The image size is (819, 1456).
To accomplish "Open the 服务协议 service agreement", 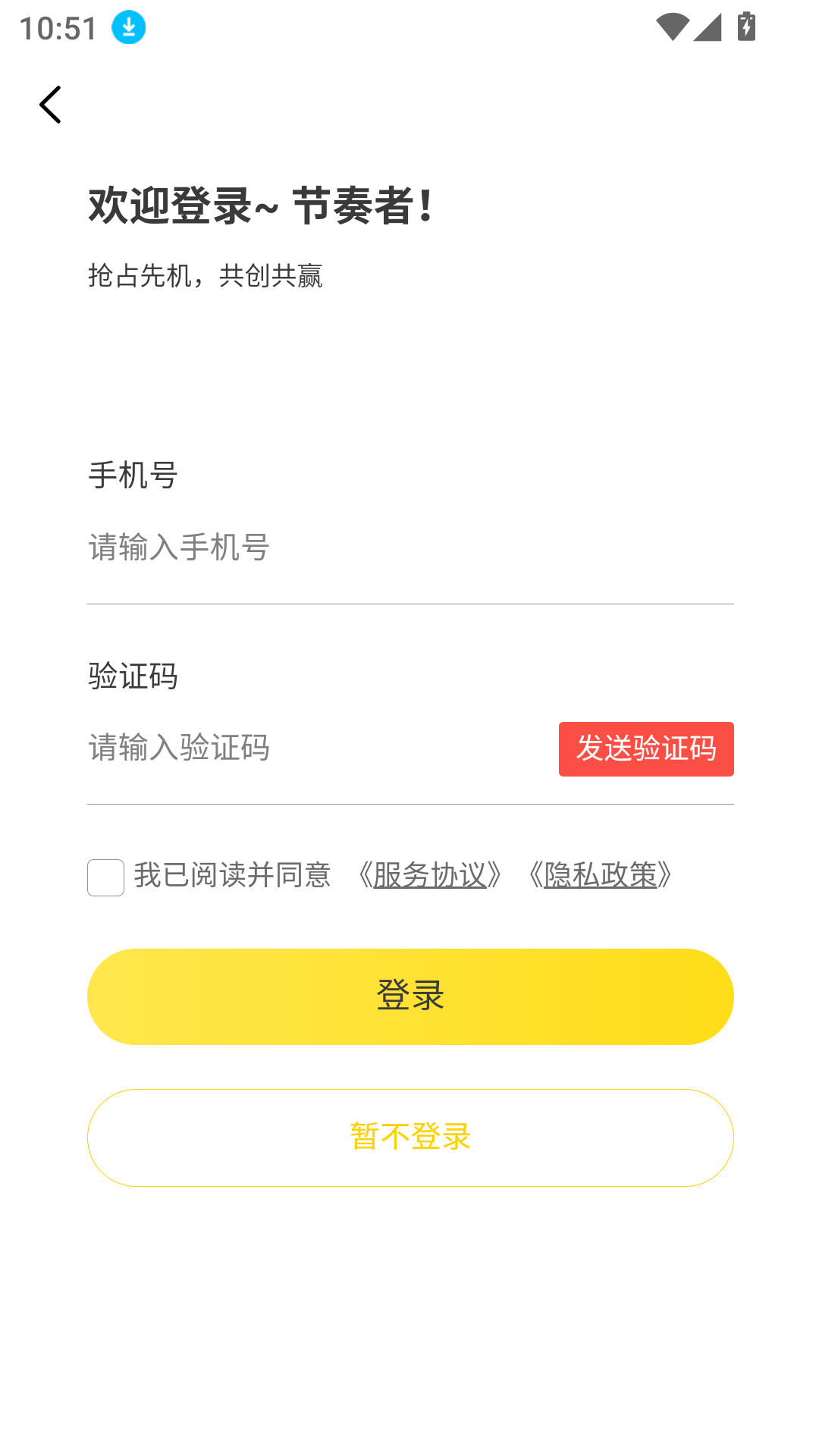I will pos(429,875).
